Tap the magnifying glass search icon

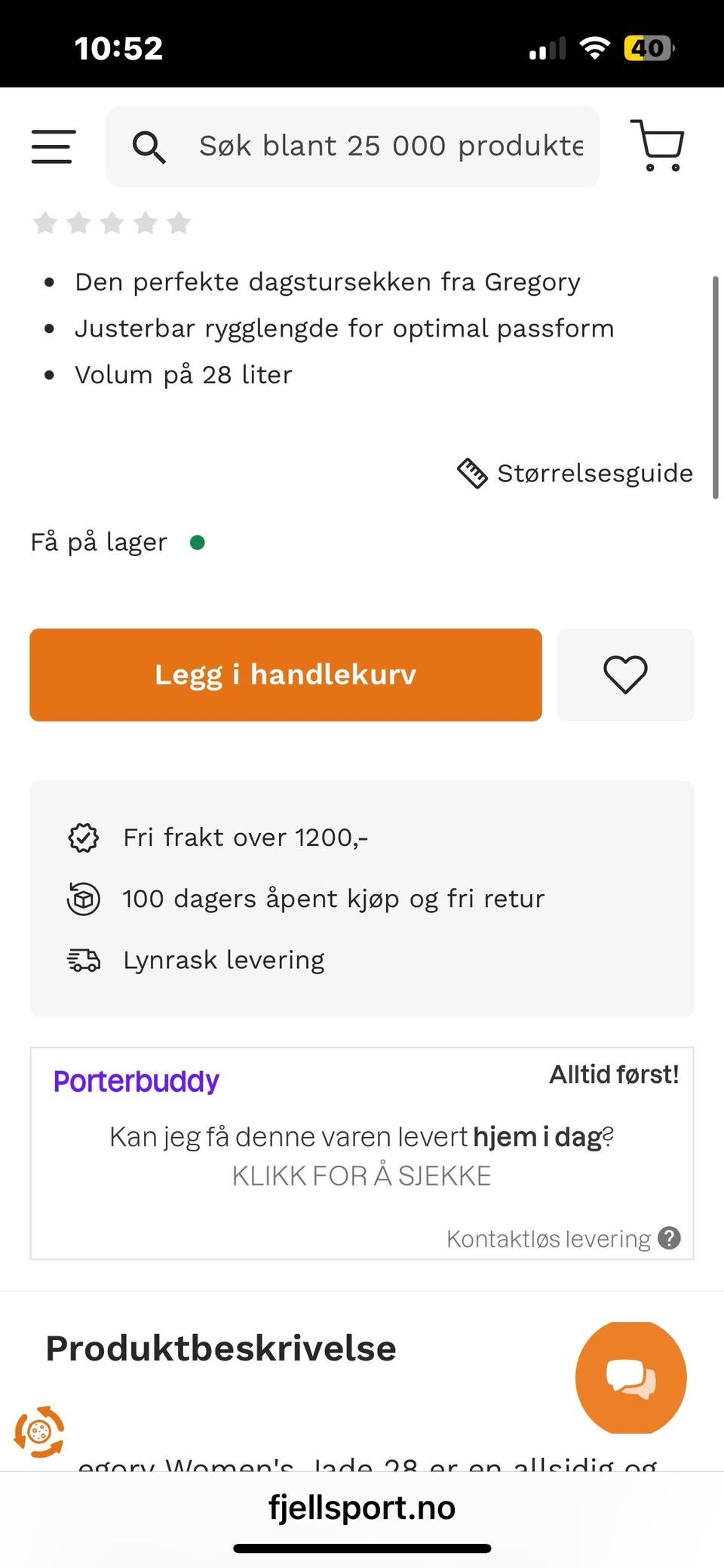tap(149, 146)
